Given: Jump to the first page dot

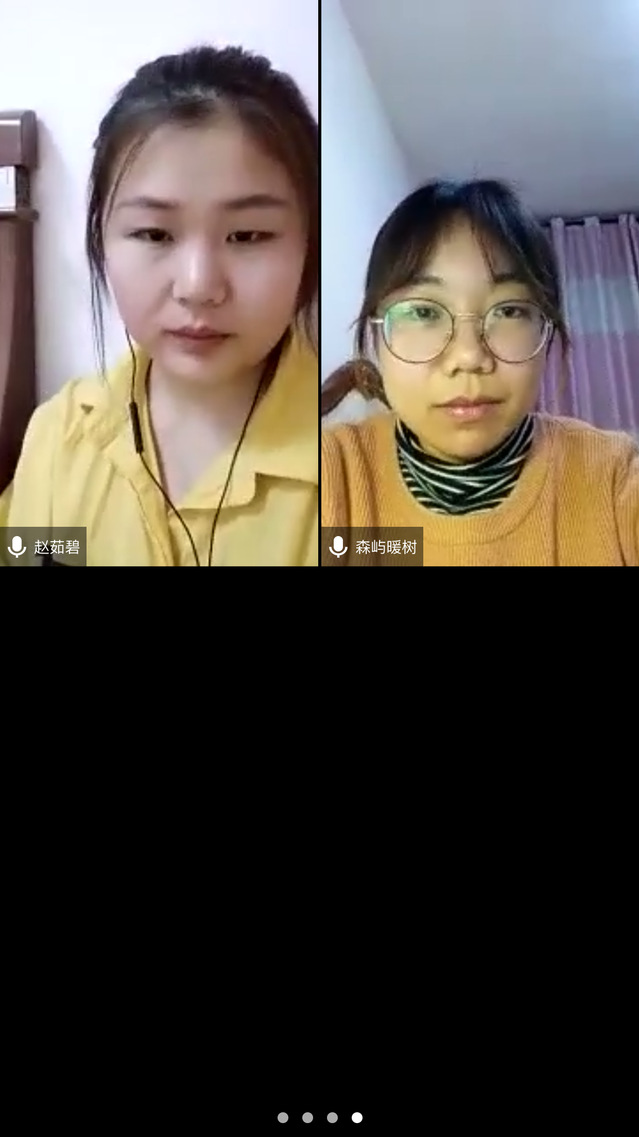Looking at the screenshot, I should (283, 1117).
